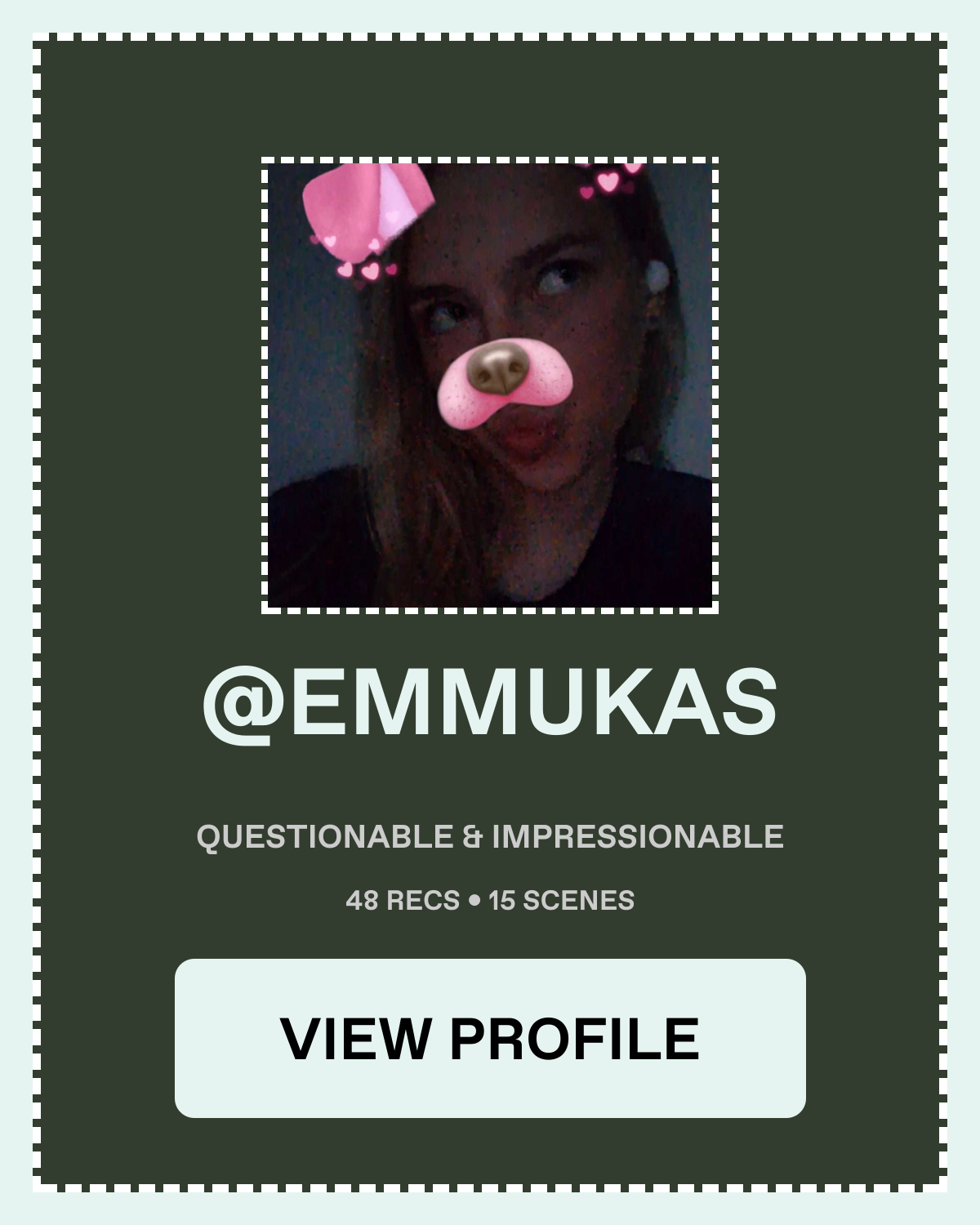
Task: Tap the @EMMUKAS profile photo
Action: pyautogui.click(x=490, y=385)
